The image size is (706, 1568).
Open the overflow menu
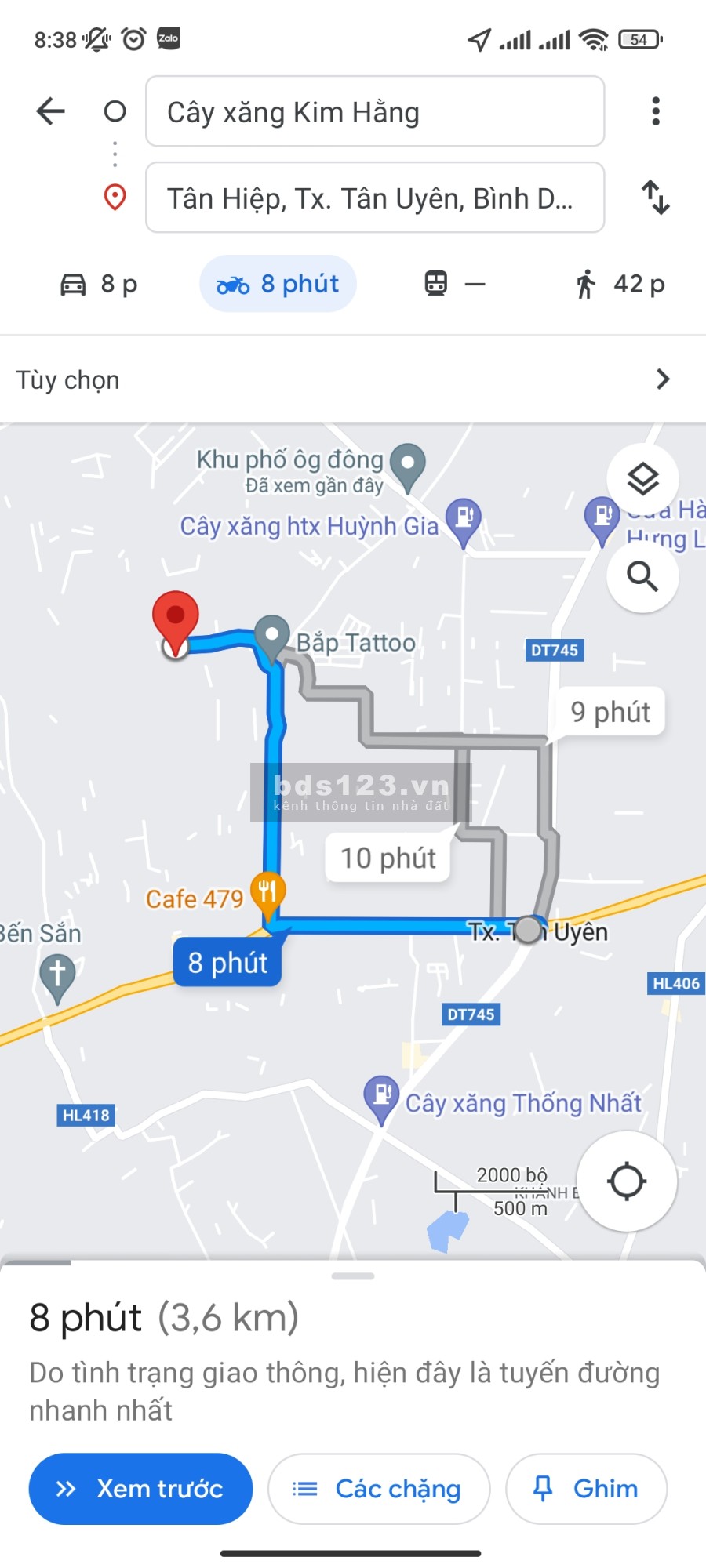[655, 111]
